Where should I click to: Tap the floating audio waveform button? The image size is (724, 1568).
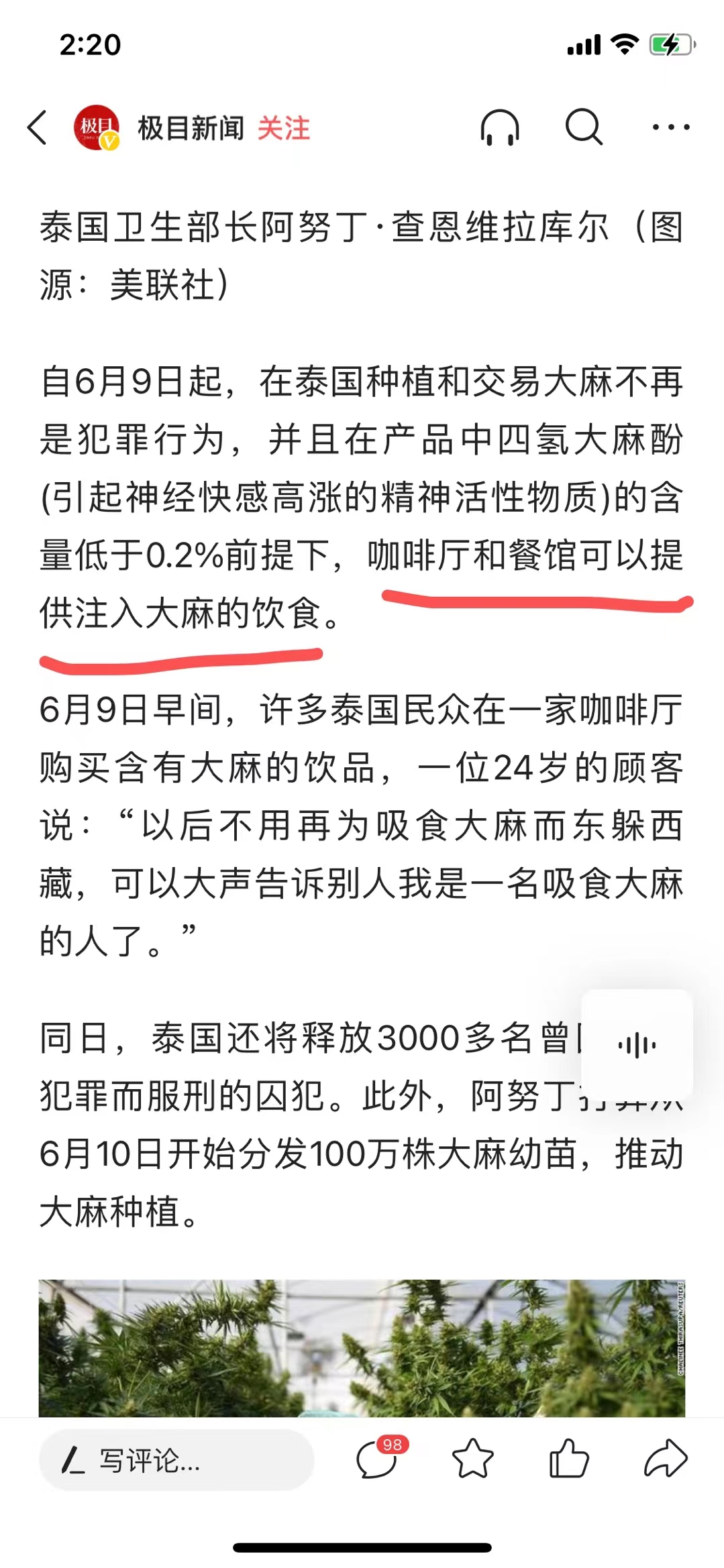(637, 1045)
